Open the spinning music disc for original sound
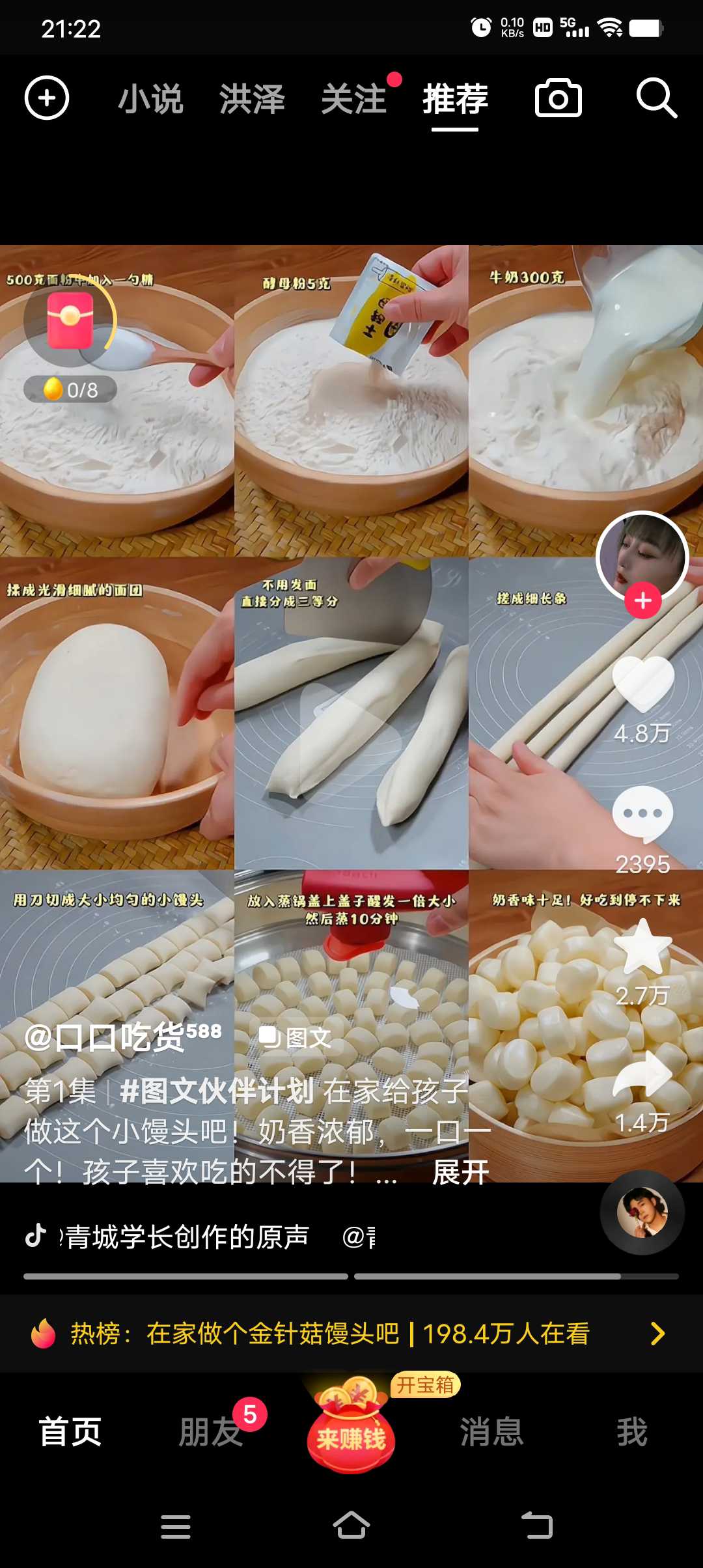 (642, 1212)
